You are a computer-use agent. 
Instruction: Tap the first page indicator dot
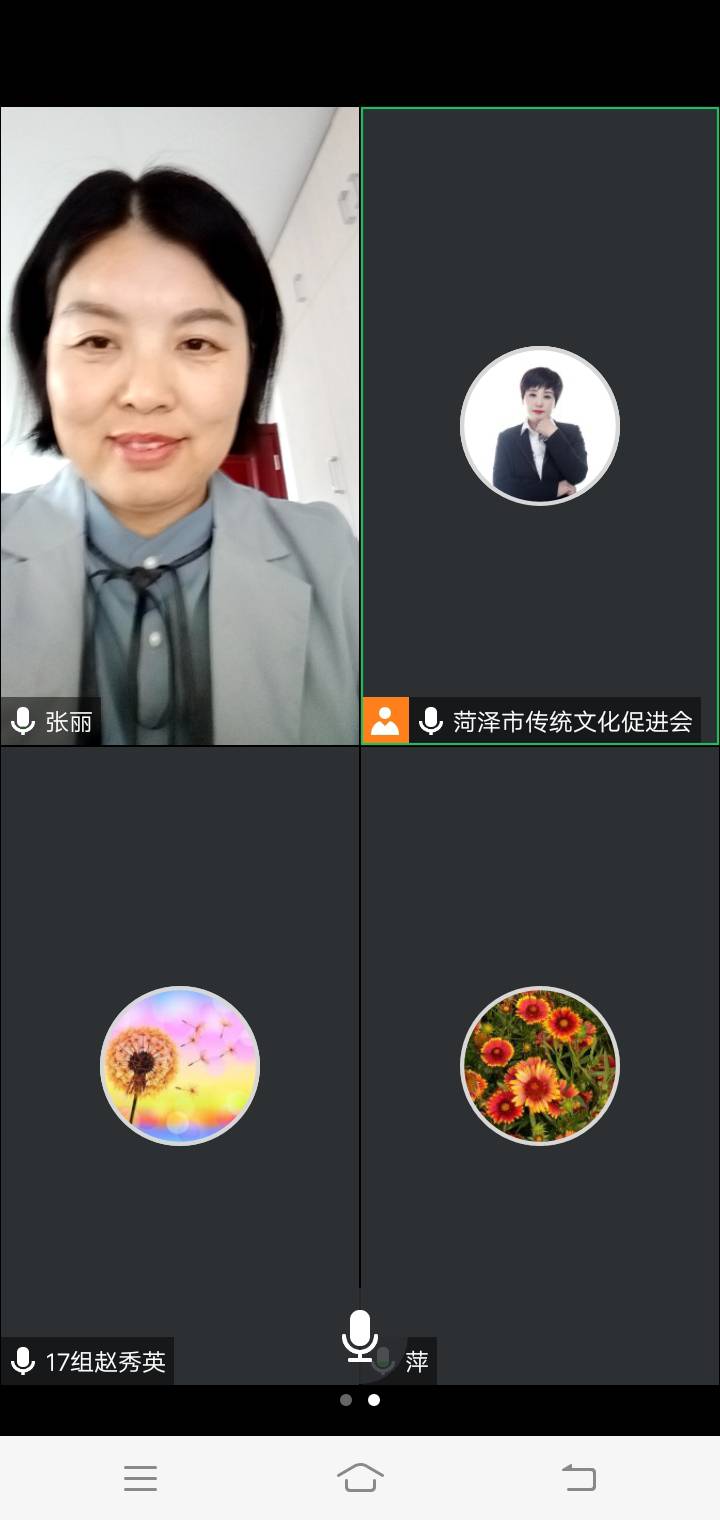[x=346, y=1400]
